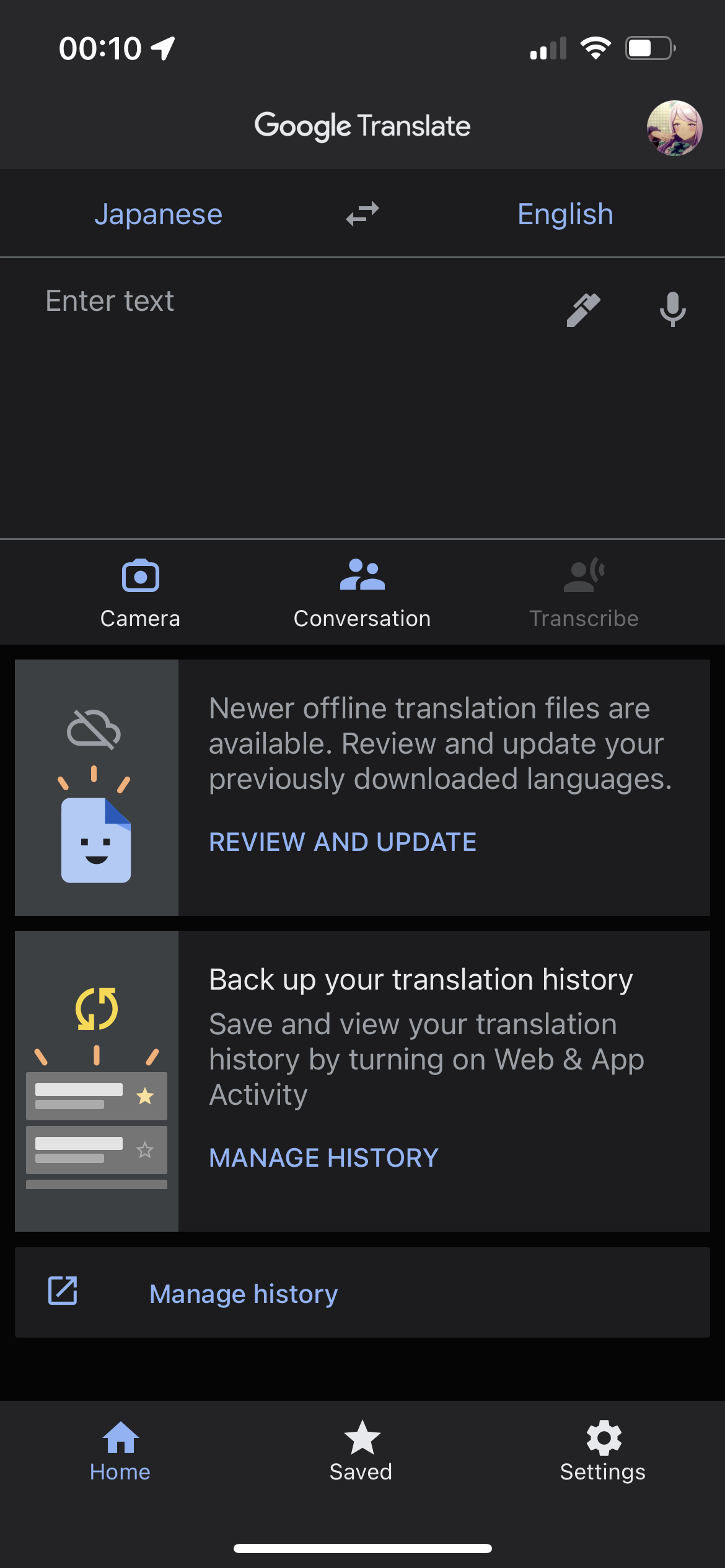Swap the source and target languages

click(362, 214)
